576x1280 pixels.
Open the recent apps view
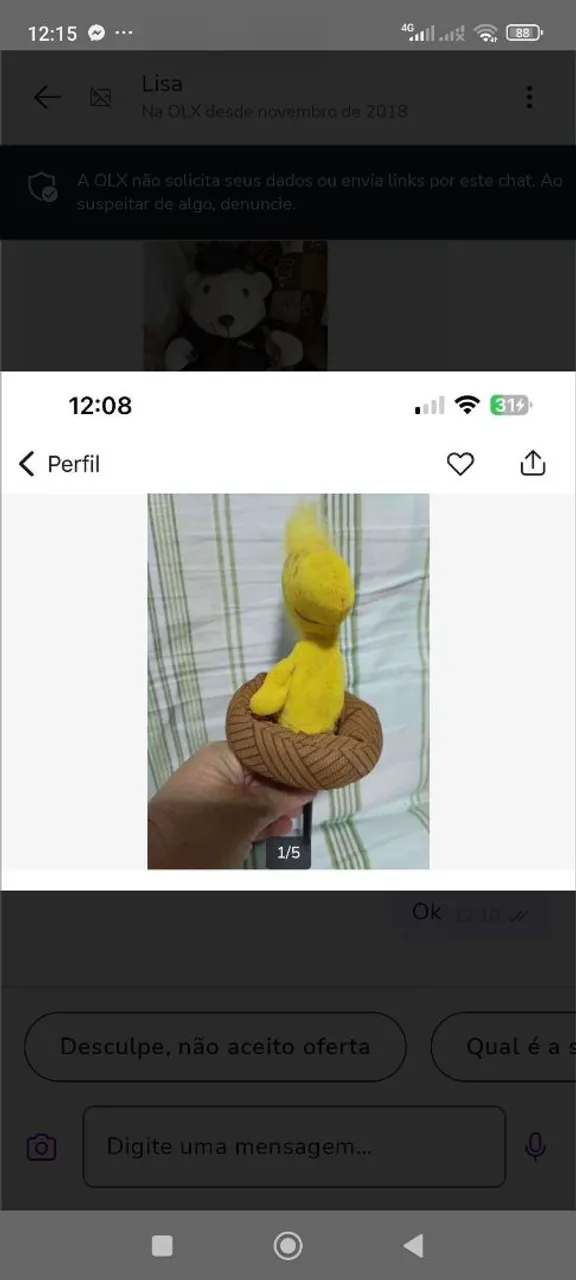click(x=162, y=1245)
